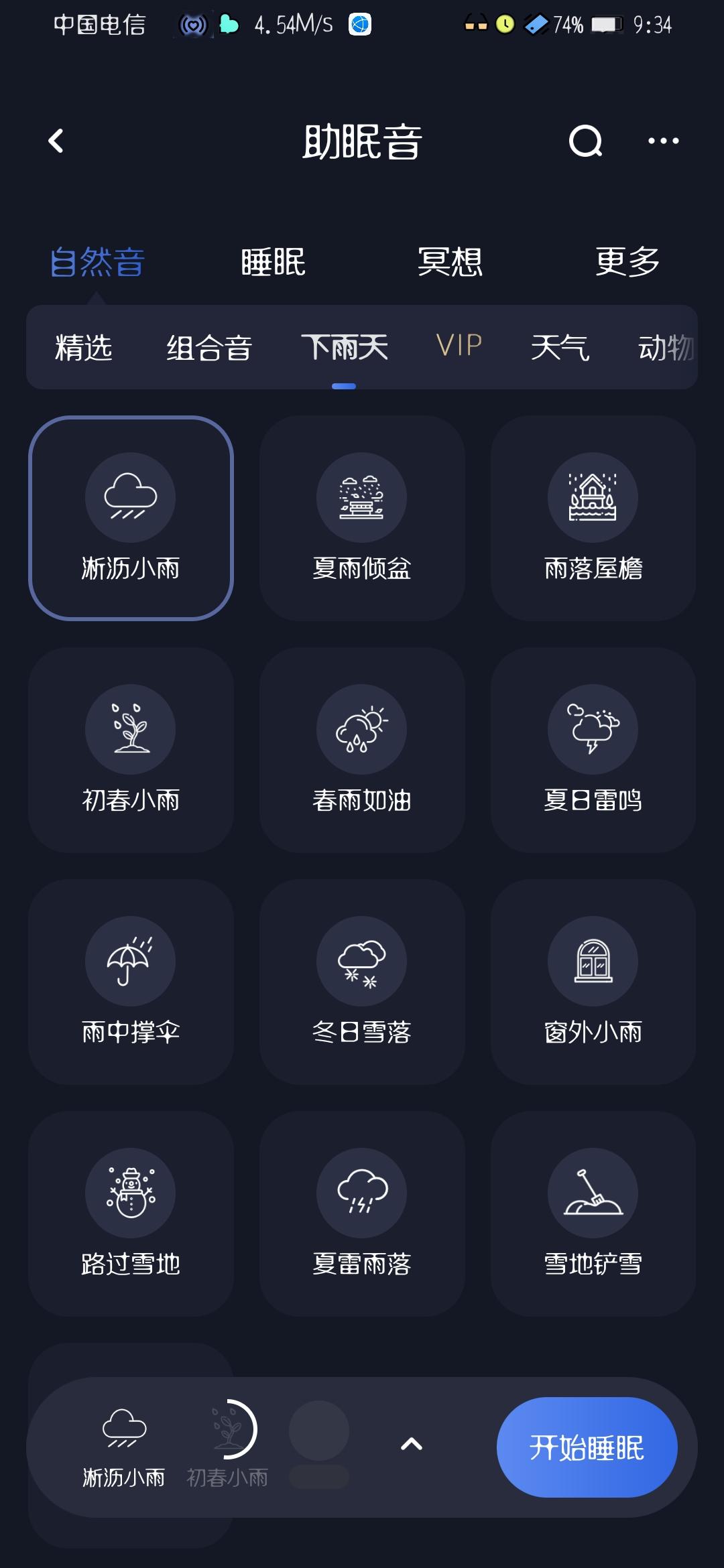Show VIP sounds
Screen dimensions: 724x1568
pyautogui.click(x=459, y=346)
